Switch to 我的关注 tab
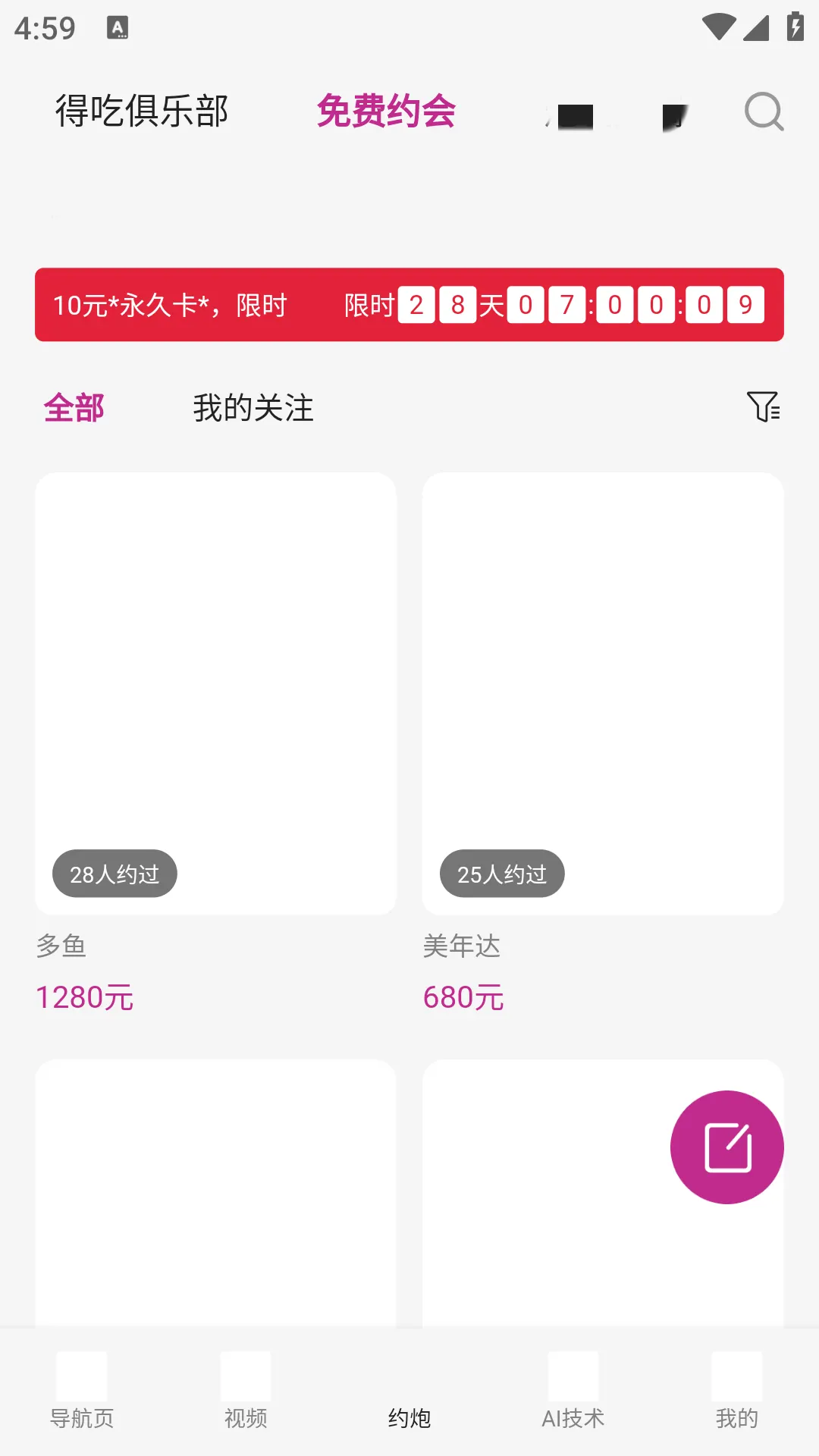Screen dimensions: 819x1456 coord(253,408)
